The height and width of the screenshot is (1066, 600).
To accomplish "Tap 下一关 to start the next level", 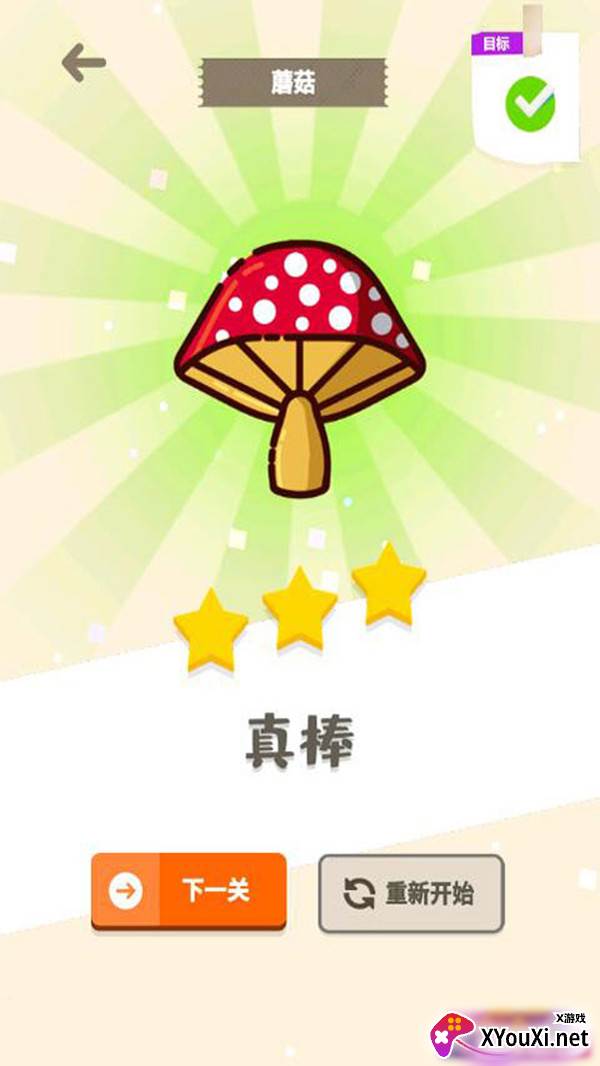I will pos(189,891).
